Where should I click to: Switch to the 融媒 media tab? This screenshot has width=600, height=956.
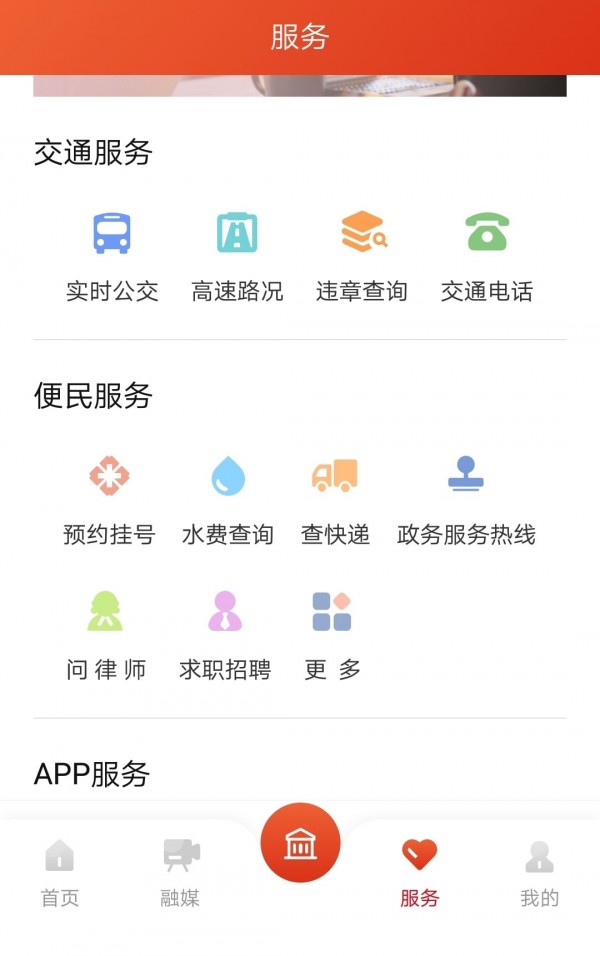pyautogui.click(x=181, y=872)
